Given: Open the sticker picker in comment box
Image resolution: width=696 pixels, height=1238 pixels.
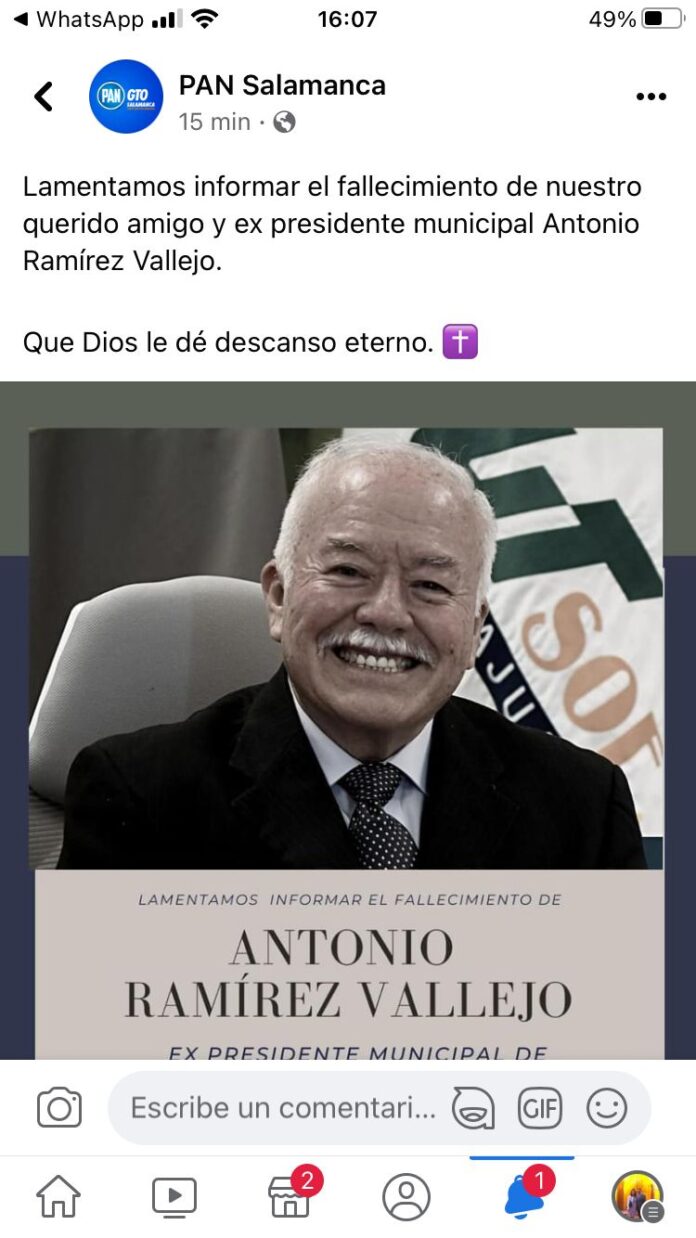Looking at the screenshot, I should click(x=473, y=1108).
